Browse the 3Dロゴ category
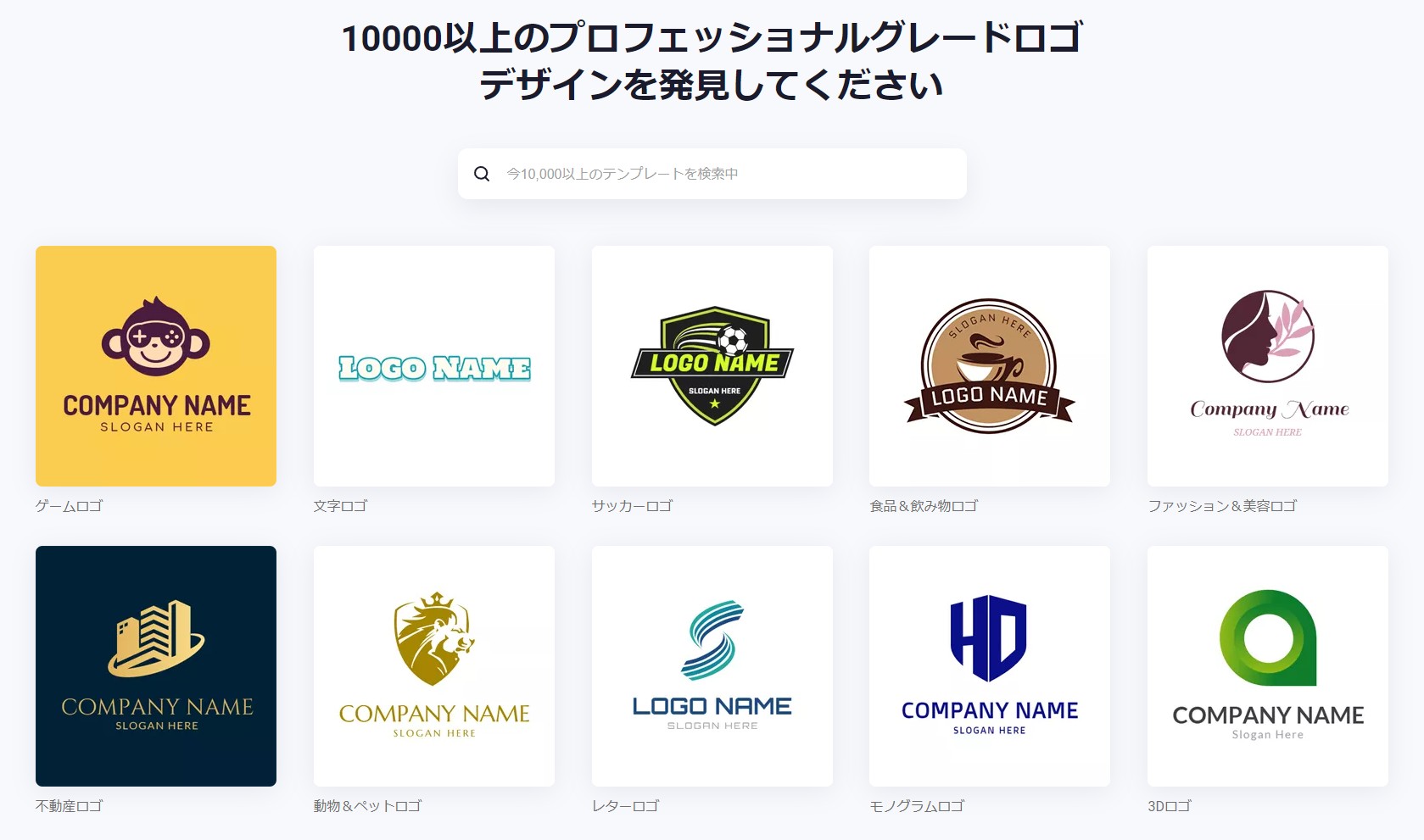This screenshot has width=1424, height=840. pos(1268,666)
